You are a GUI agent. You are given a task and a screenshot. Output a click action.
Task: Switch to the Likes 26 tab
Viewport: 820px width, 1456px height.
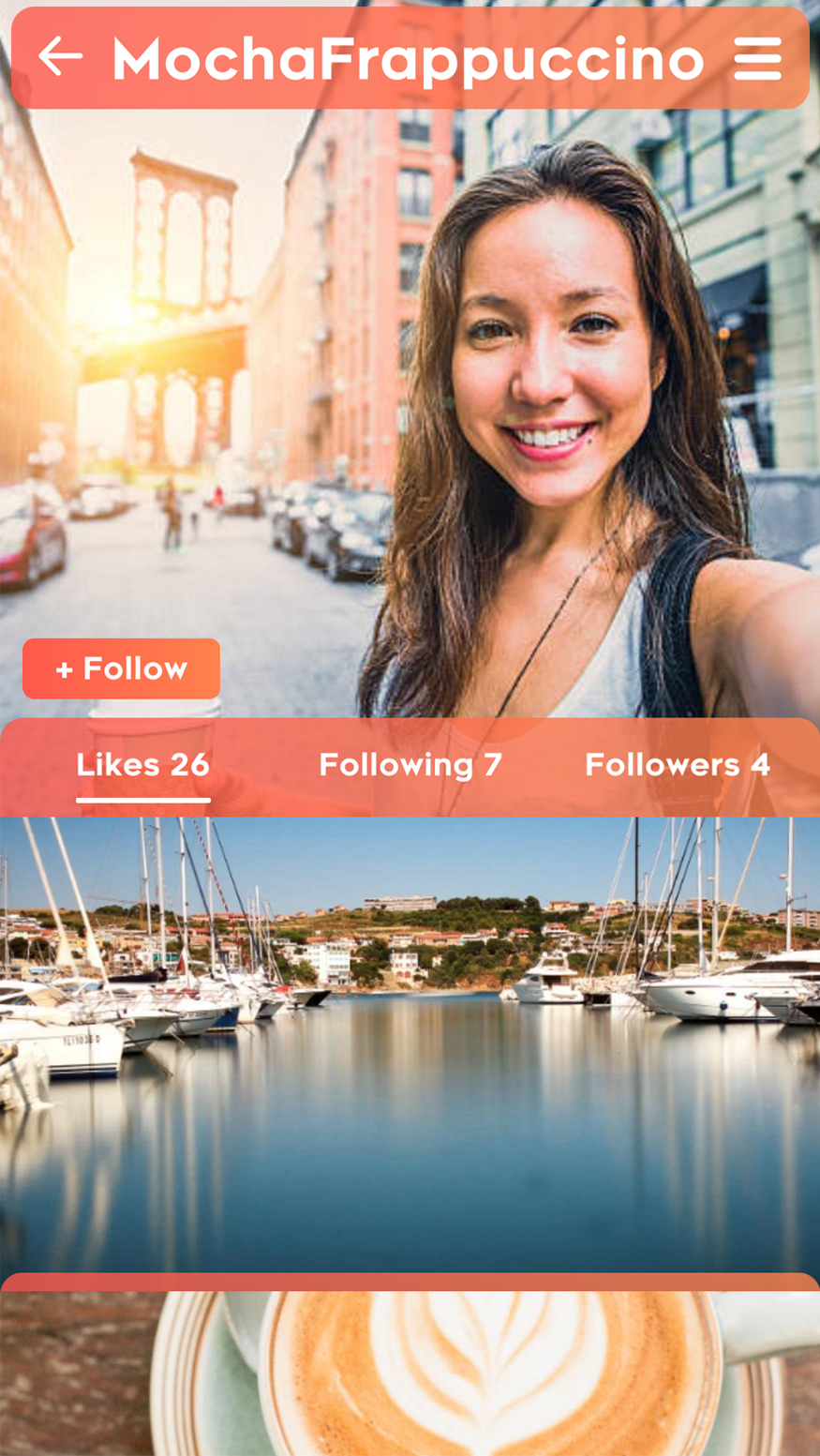142,765
